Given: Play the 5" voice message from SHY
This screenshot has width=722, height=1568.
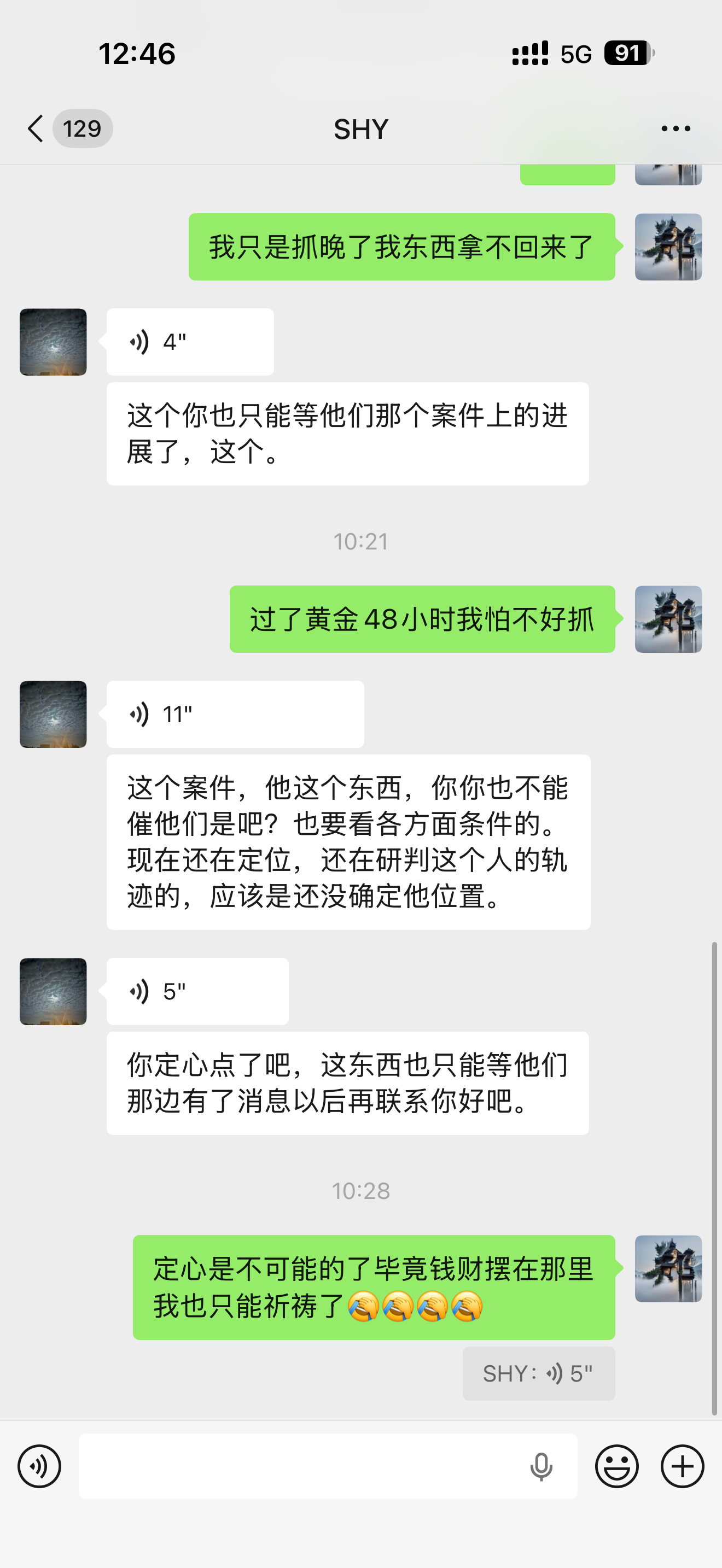Looking at the screenshot, I should (196, 991).
